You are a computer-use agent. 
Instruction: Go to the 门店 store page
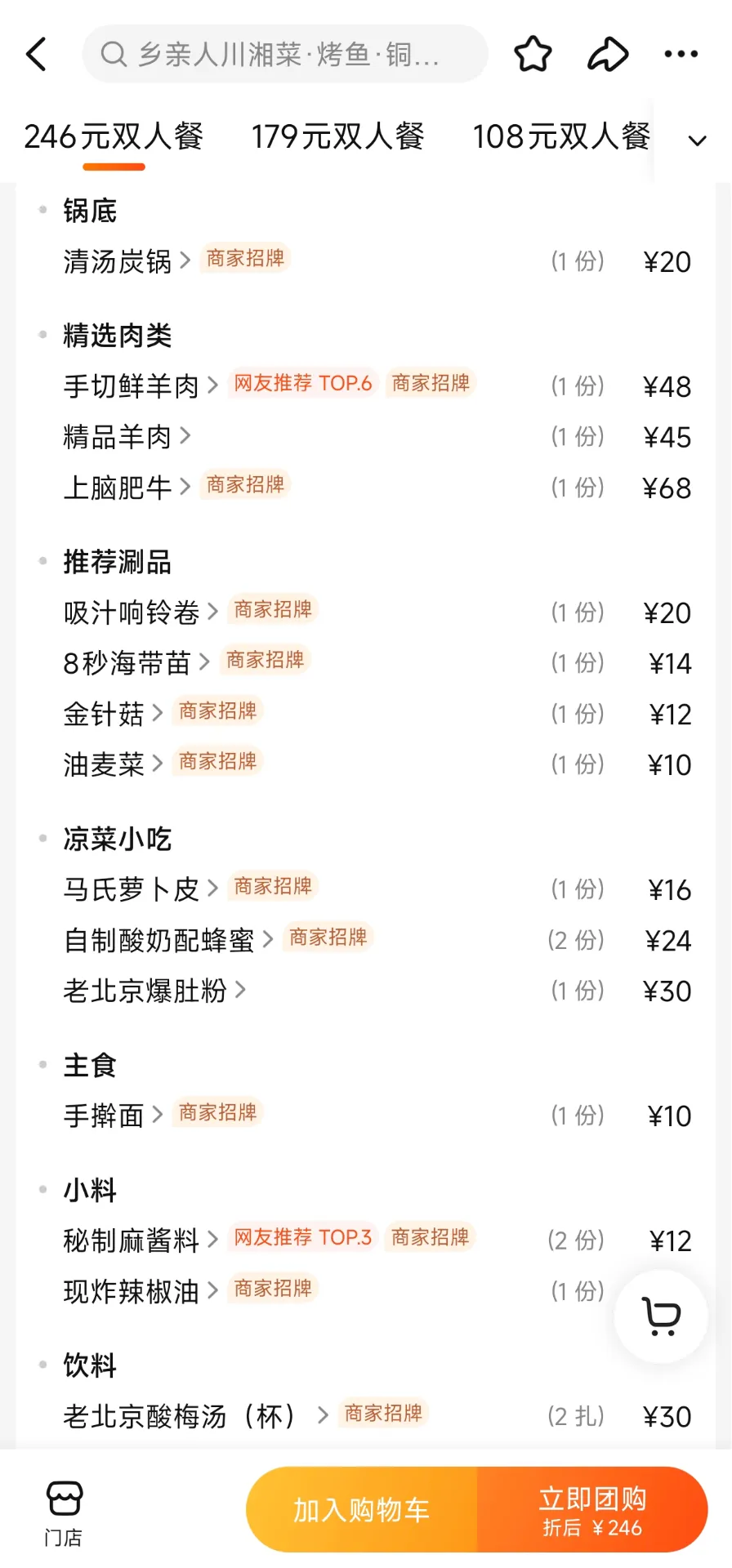[64, 1513]
